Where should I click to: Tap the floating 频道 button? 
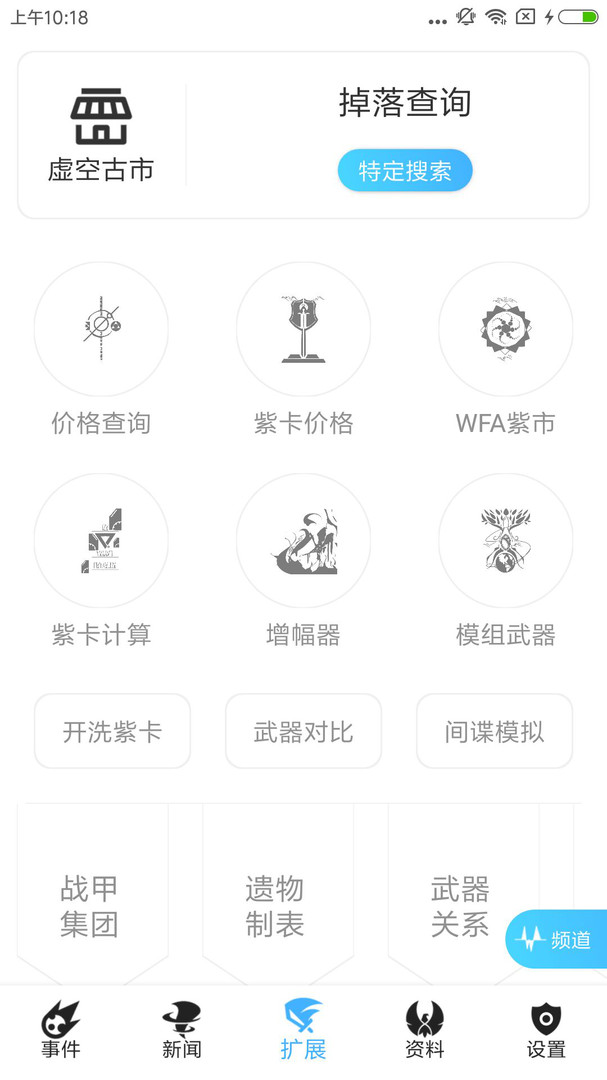coord(557,939)
